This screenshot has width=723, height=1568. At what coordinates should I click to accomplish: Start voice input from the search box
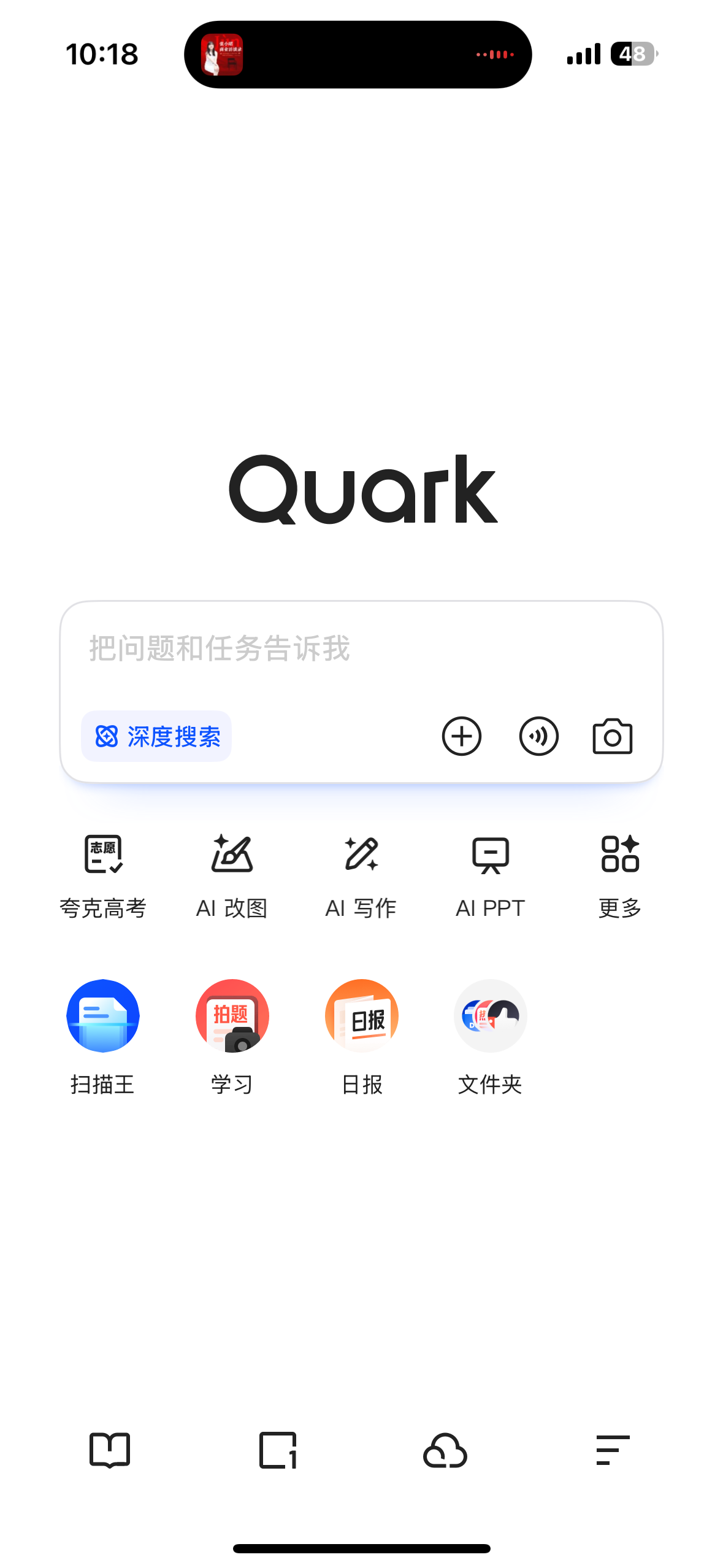pos(538,736)
